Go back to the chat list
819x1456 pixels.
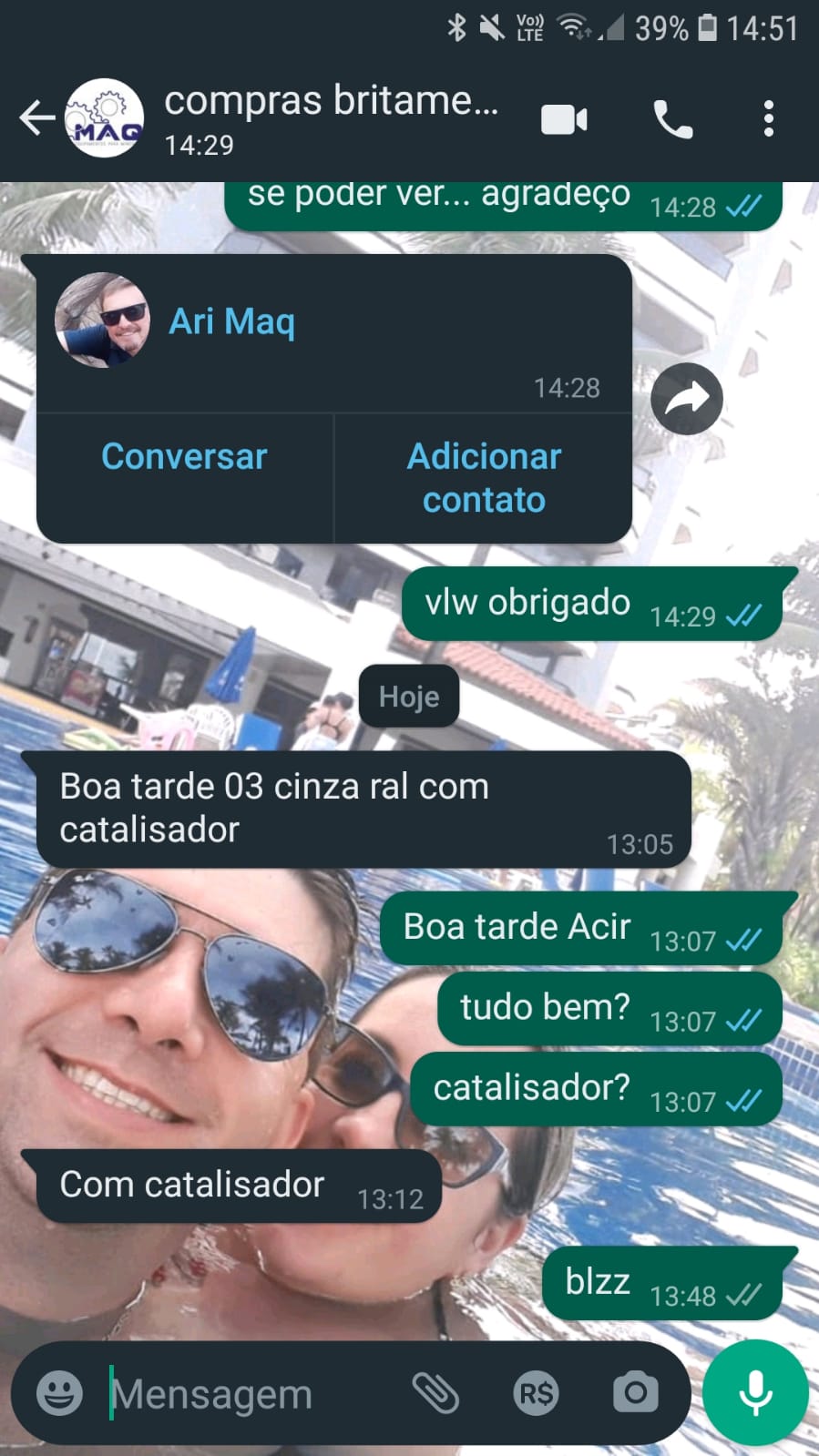(x=36, y=118)
